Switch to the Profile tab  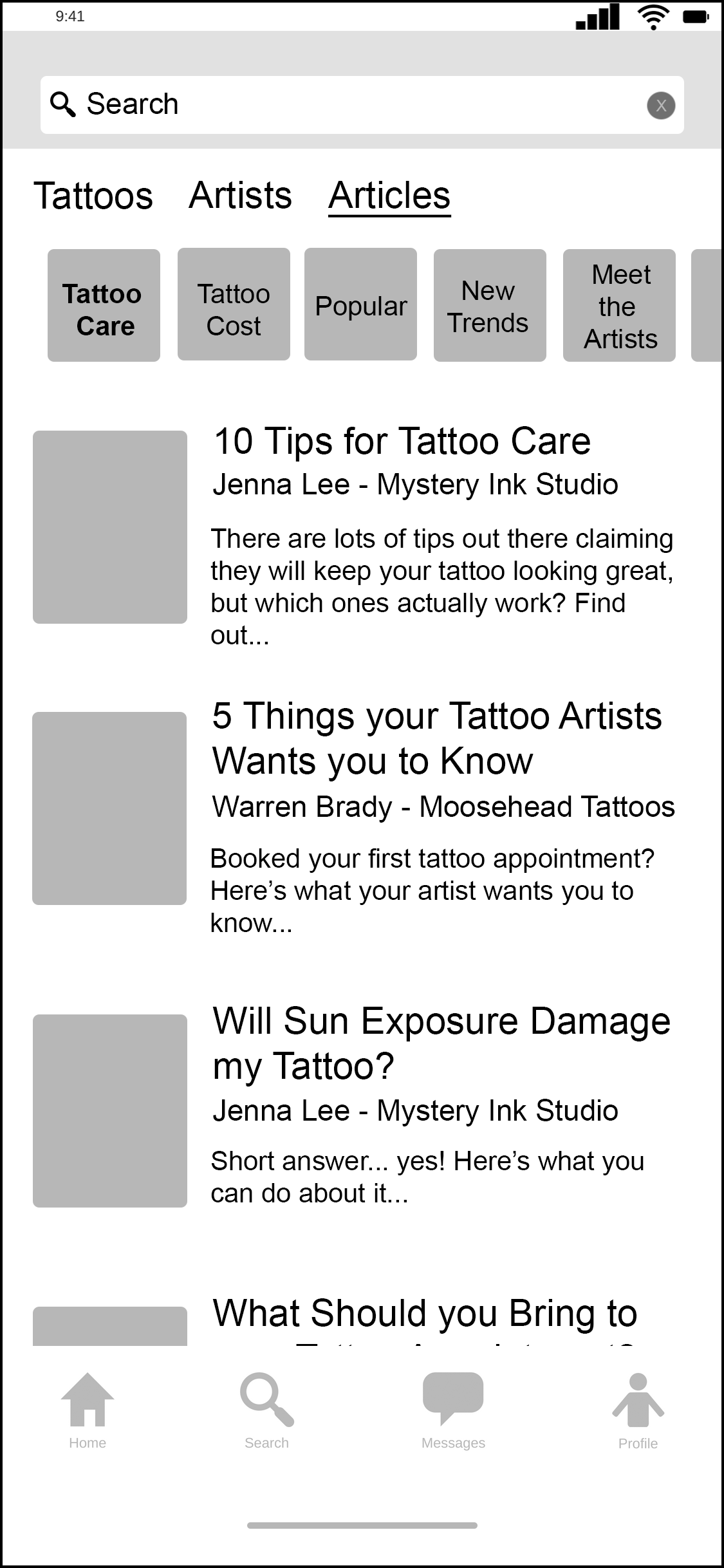(x=638, y=1411)
